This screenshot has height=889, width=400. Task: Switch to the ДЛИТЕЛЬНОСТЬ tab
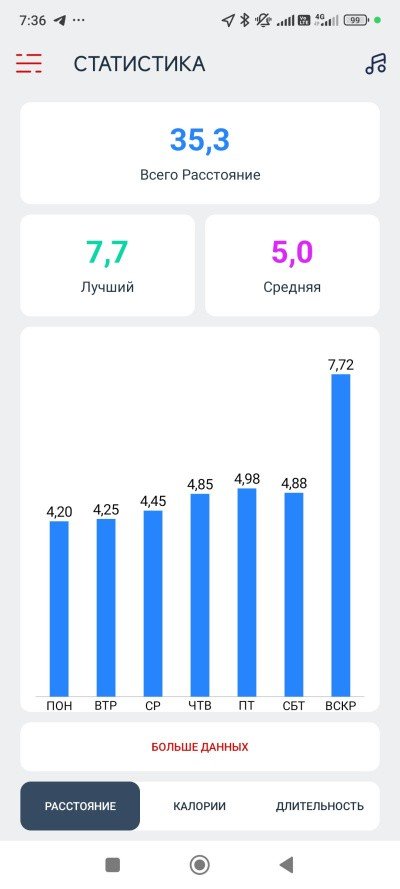[320, 806]
